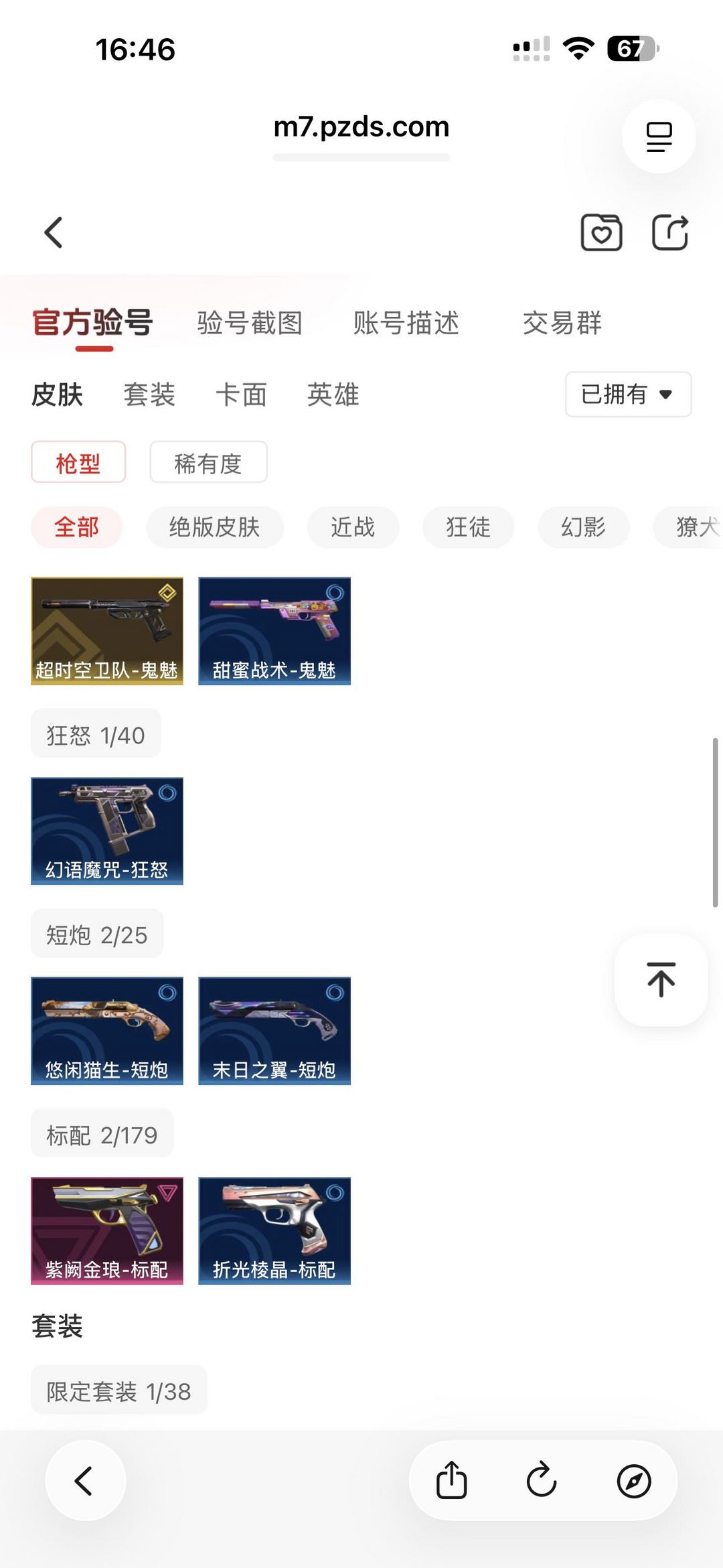Open the 超时空卫队-鬼魅 skin tile
The width and height of the screenshot is (723, 1568).
pos(107,631)
